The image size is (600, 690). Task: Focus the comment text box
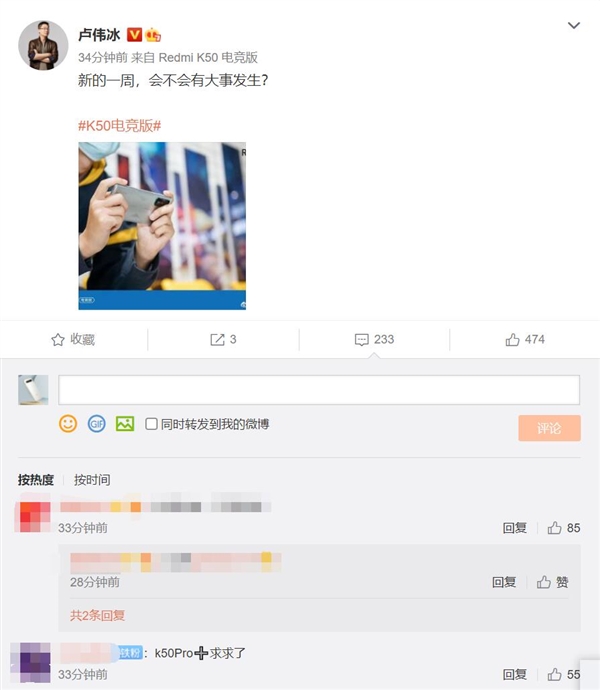(x=319, y=390)
